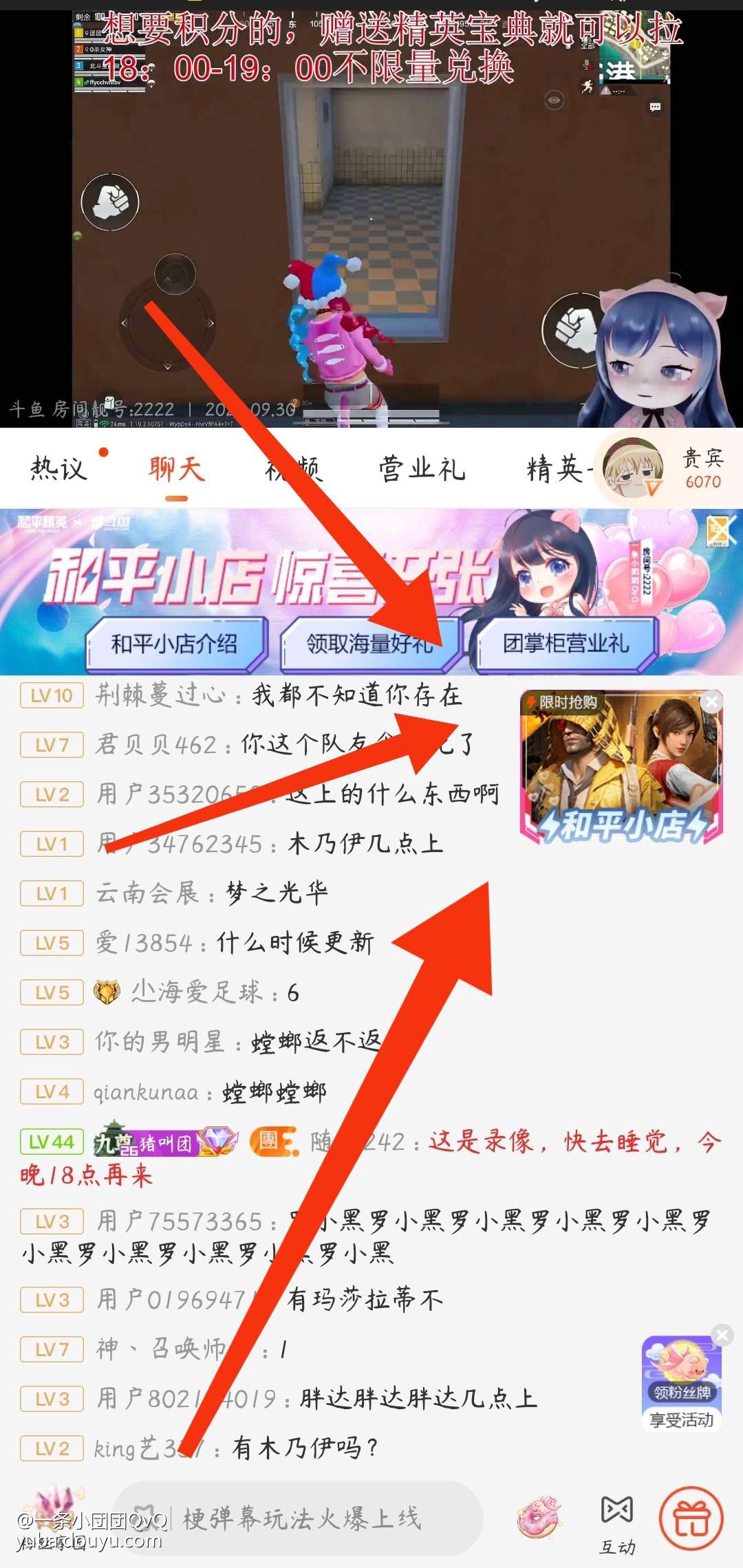Switch to the 精英 tab
The image size is (743, 1568).
point(554,469)
